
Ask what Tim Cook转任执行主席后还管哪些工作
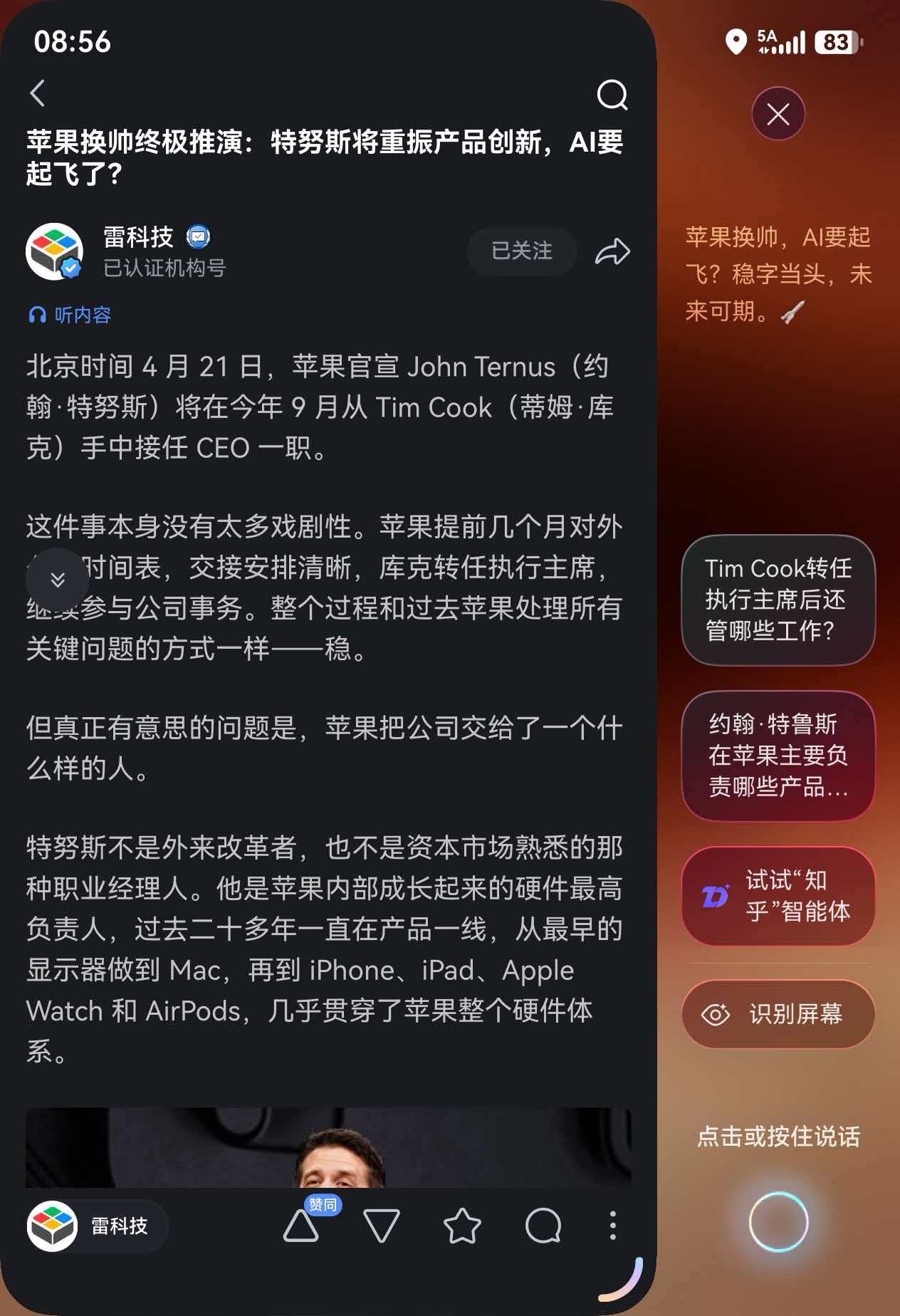(778, 600)
